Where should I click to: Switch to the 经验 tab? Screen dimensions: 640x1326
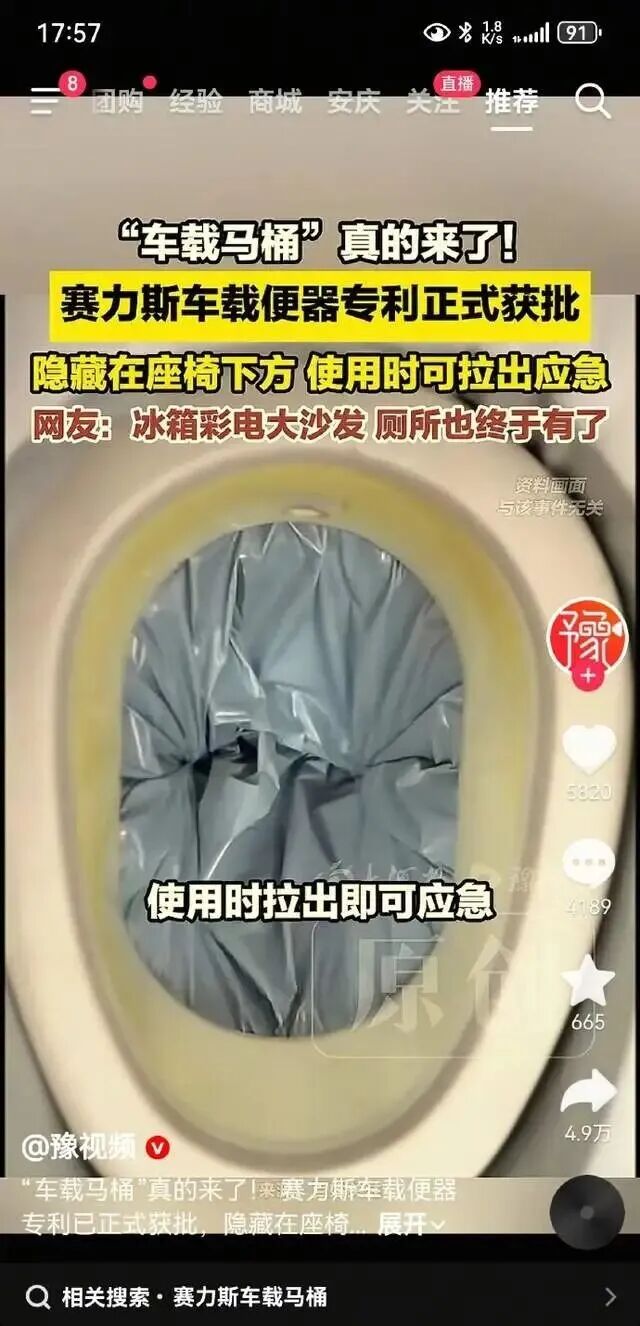pos(196,101)
